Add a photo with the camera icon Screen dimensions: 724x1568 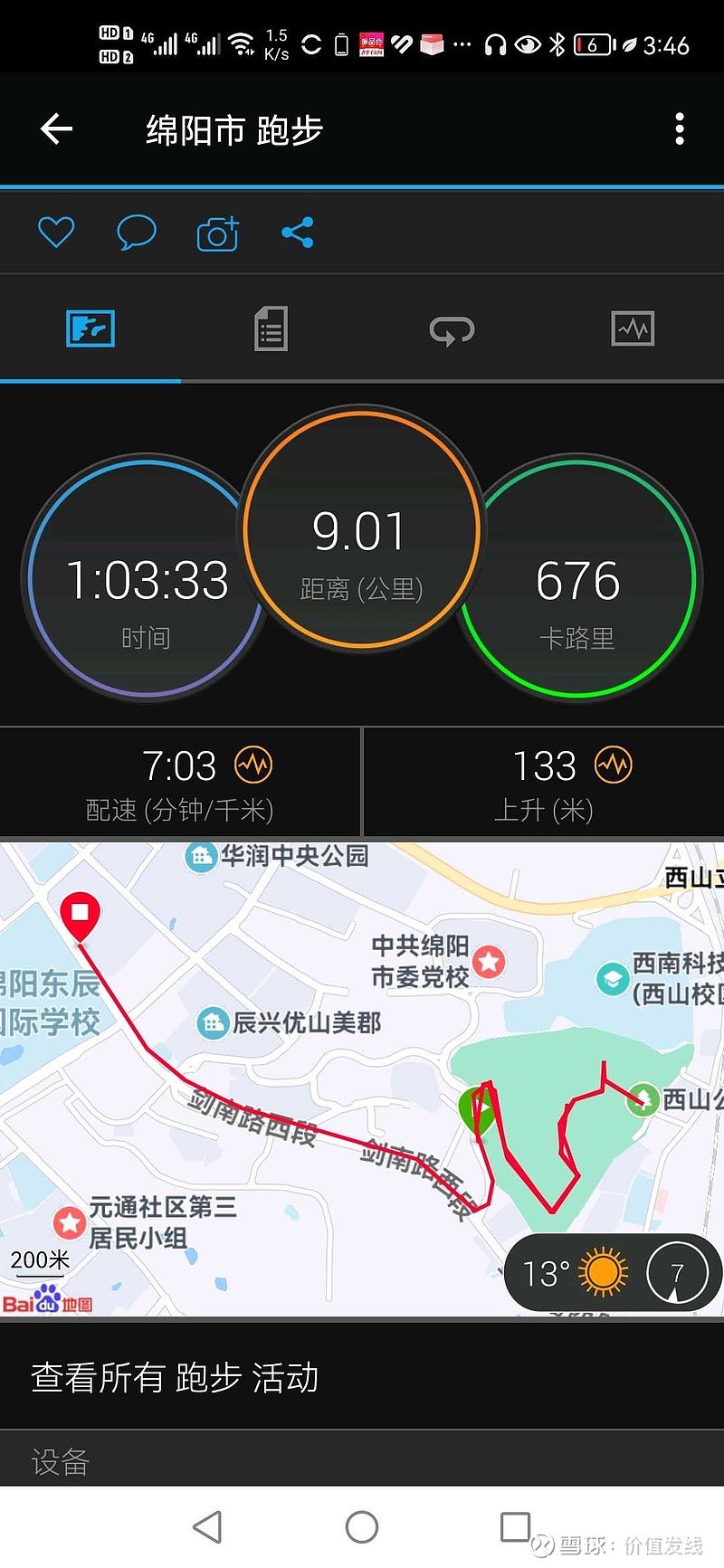(x=217, y=233)
